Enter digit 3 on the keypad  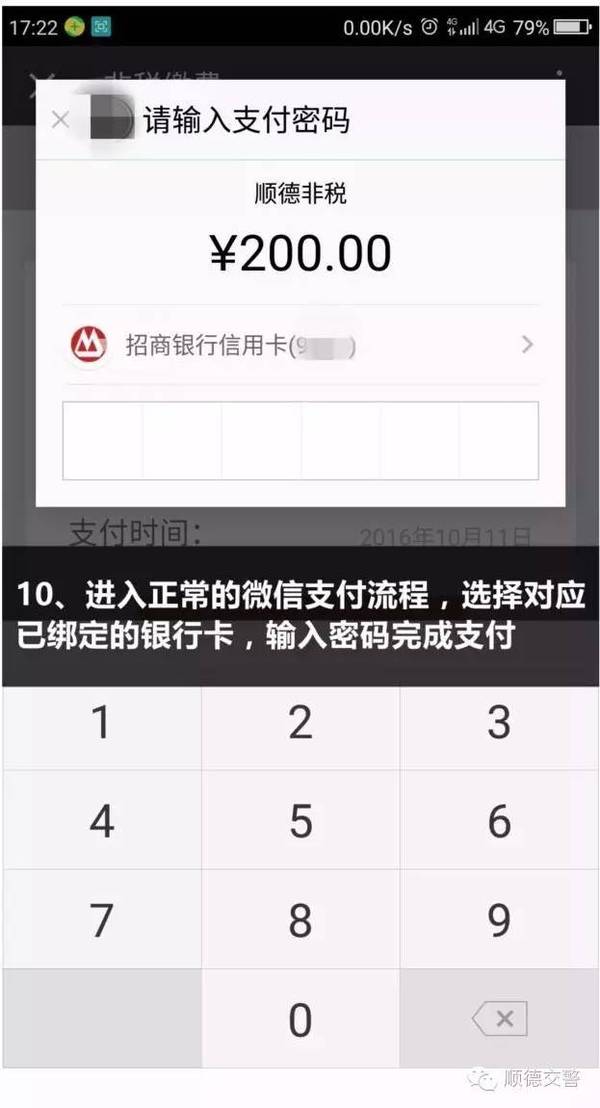499,722
